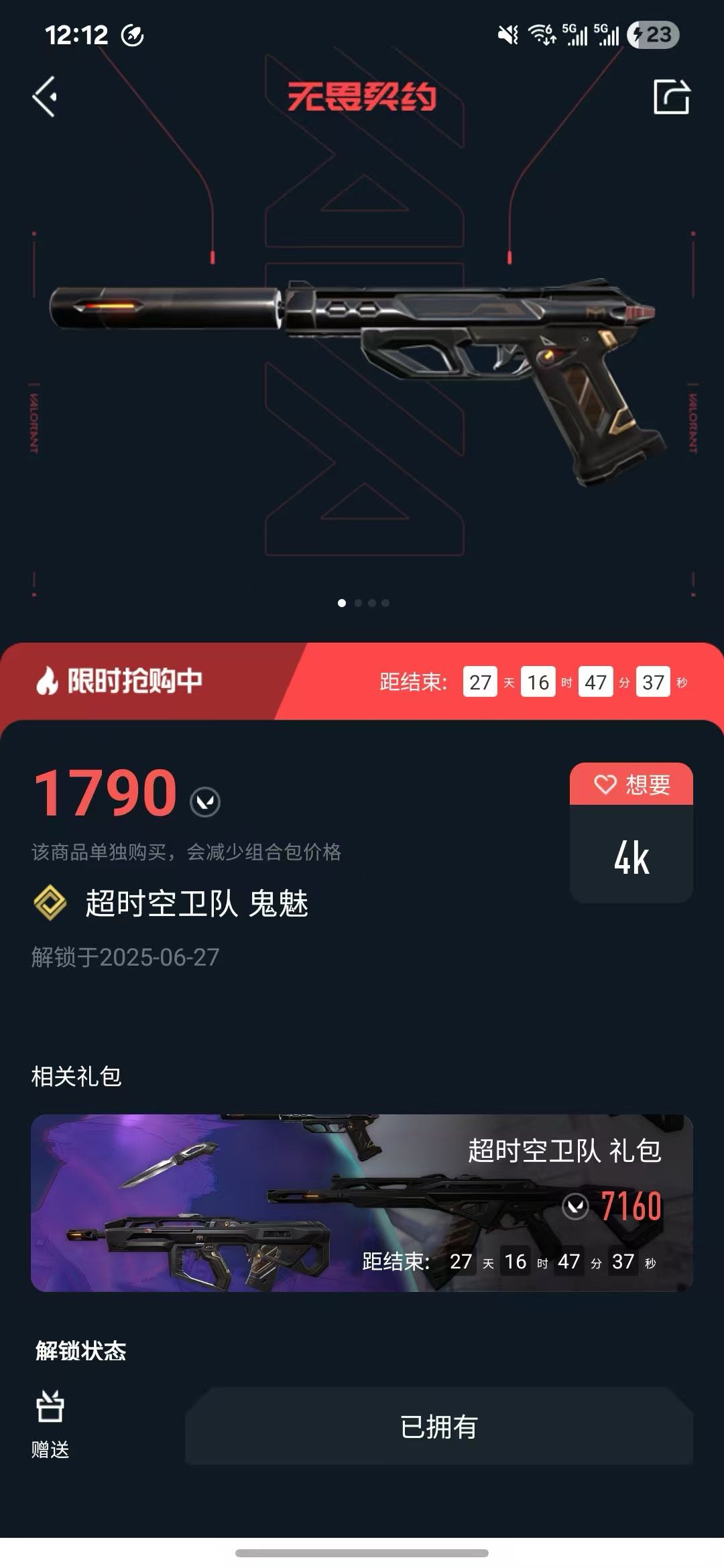Tap the image carousel page indicator dots
The width and height of the screenshot is (724, 1568).
[363, 603]
